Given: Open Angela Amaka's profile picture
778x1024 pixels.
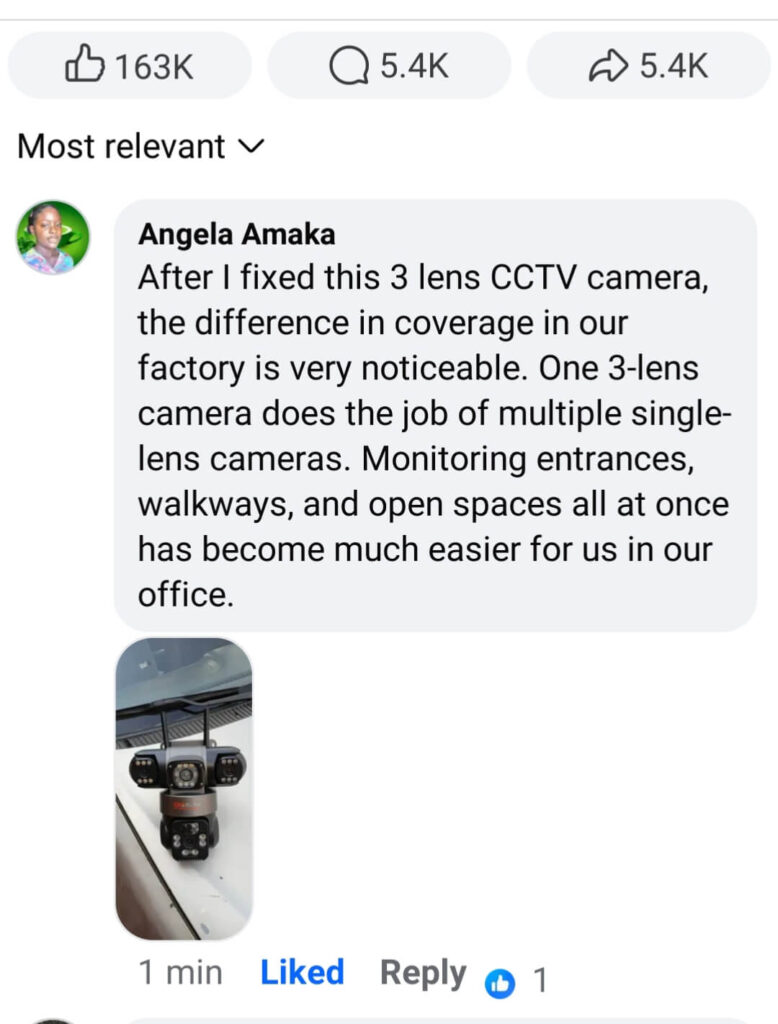Looking at the screenshot, I should (53, 237).
